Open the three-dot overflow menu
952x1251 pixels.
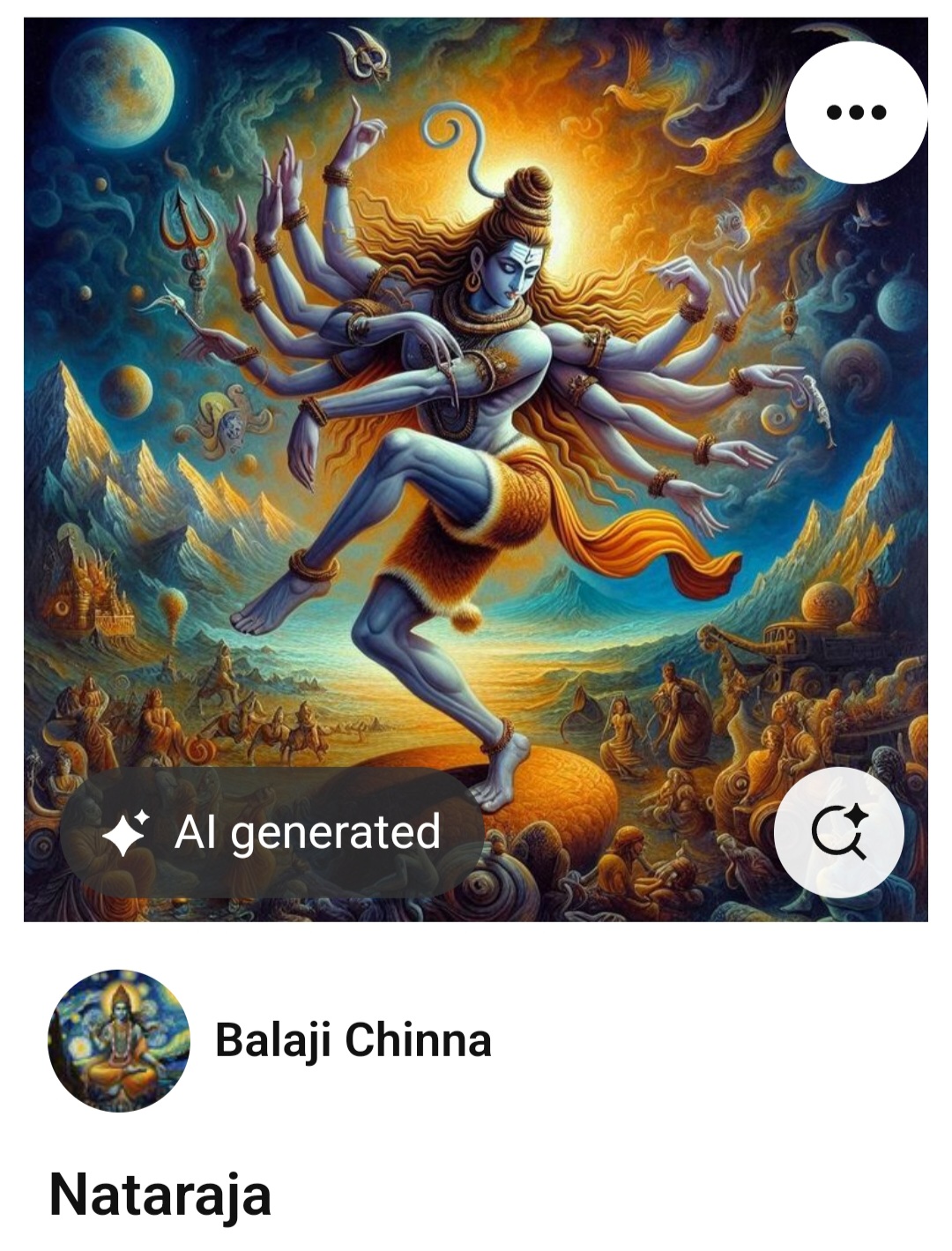[856, 112]
